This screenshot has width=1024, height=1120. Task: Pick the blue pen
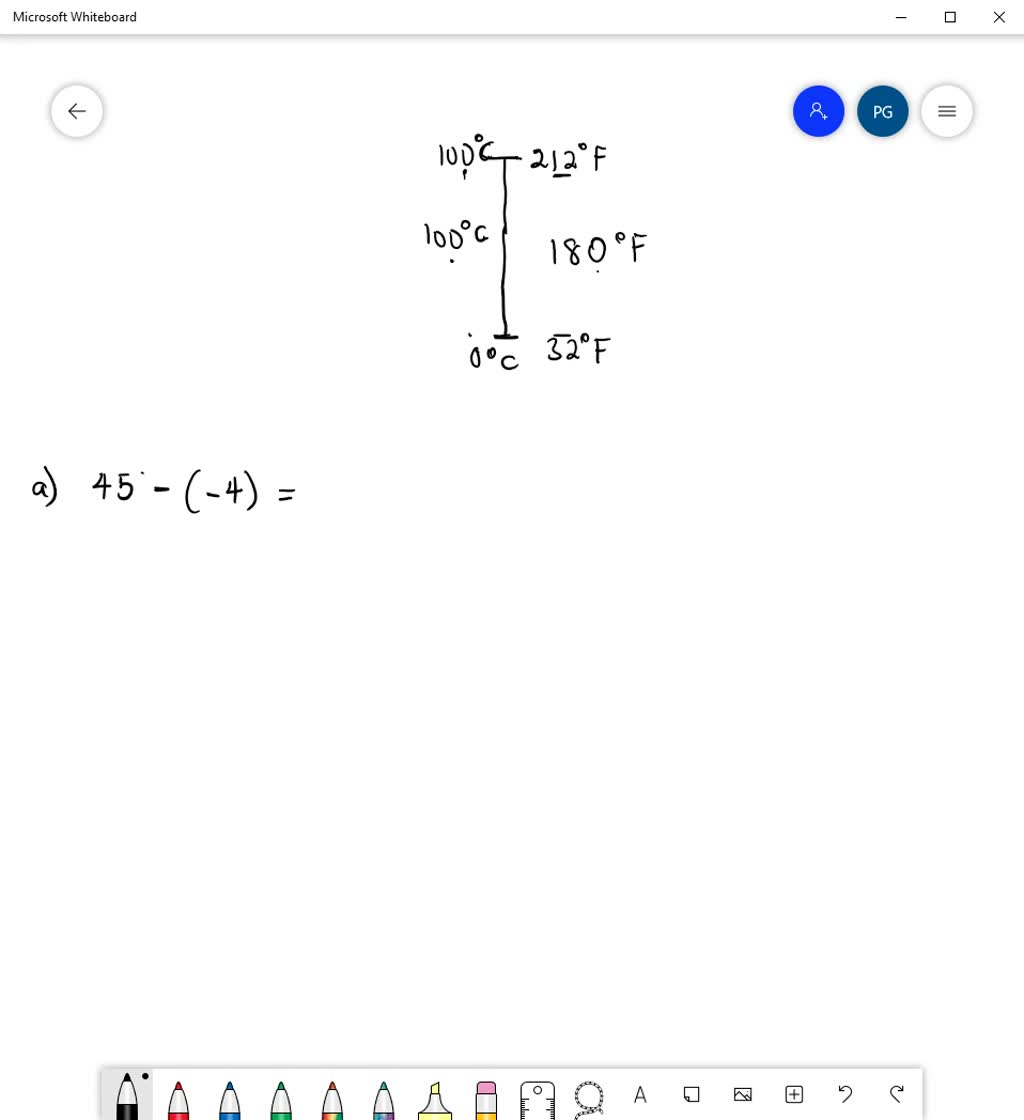pos(229,1099)
